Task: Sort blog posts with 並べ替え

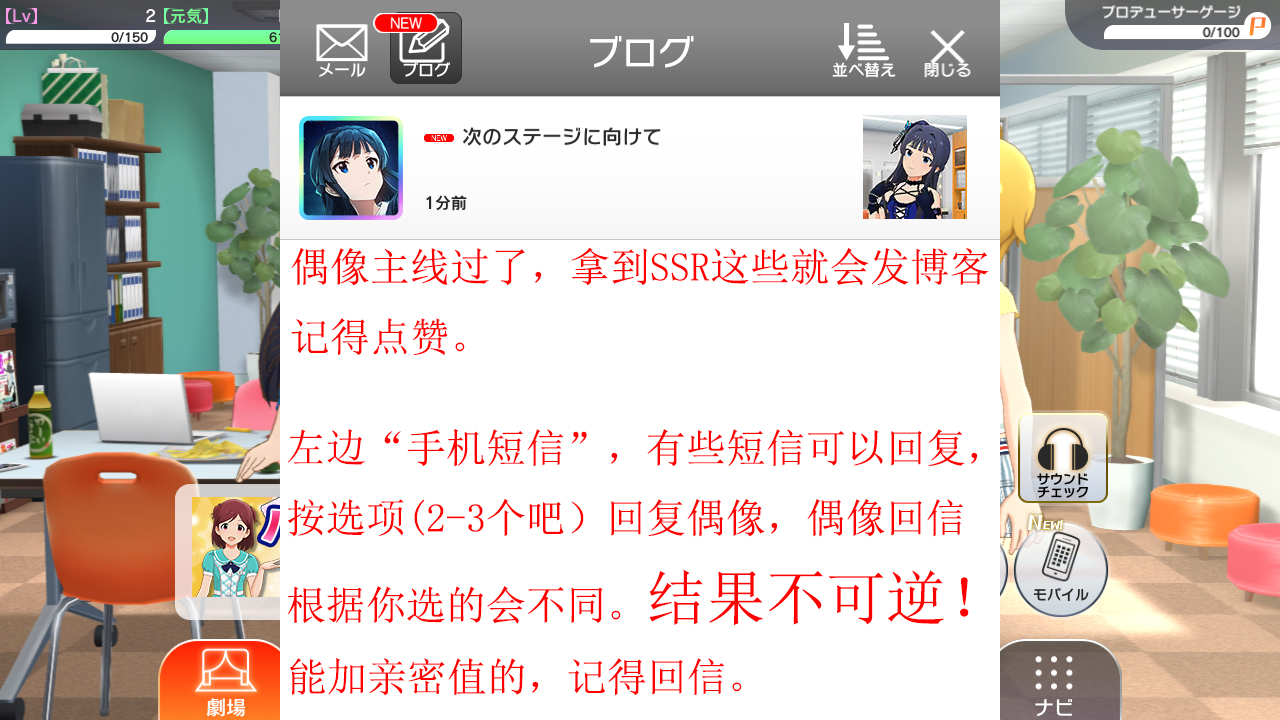Action: [864, 49]
